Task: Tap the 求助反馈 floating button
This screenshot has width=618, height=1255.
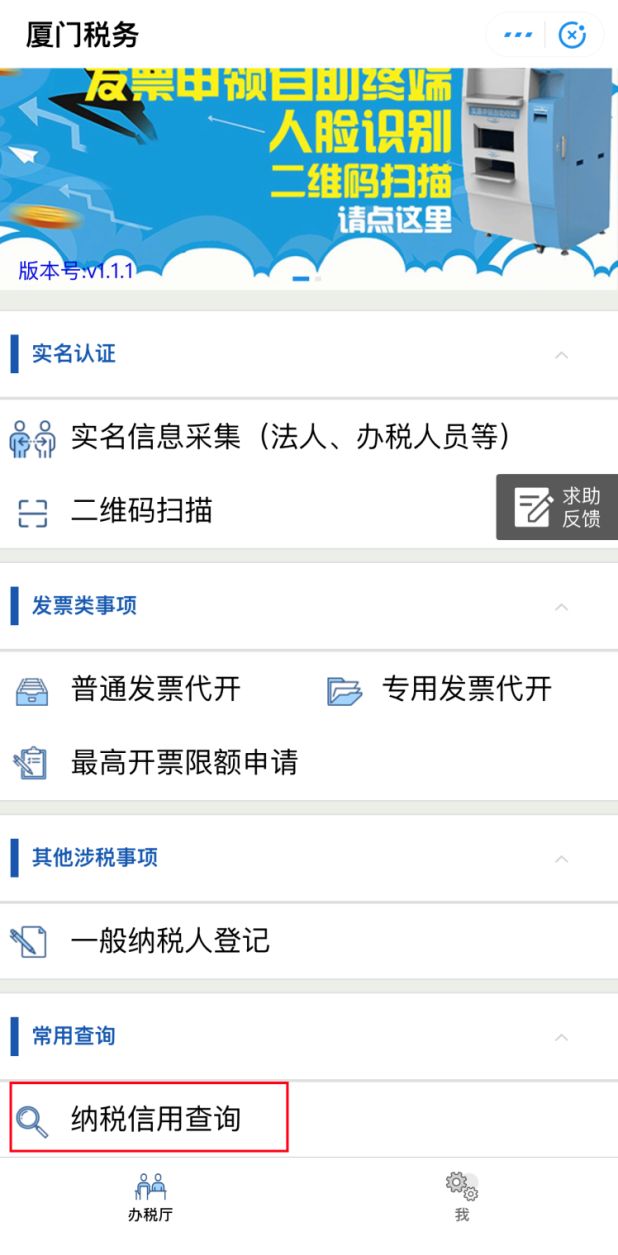Action: pos(557,507)
